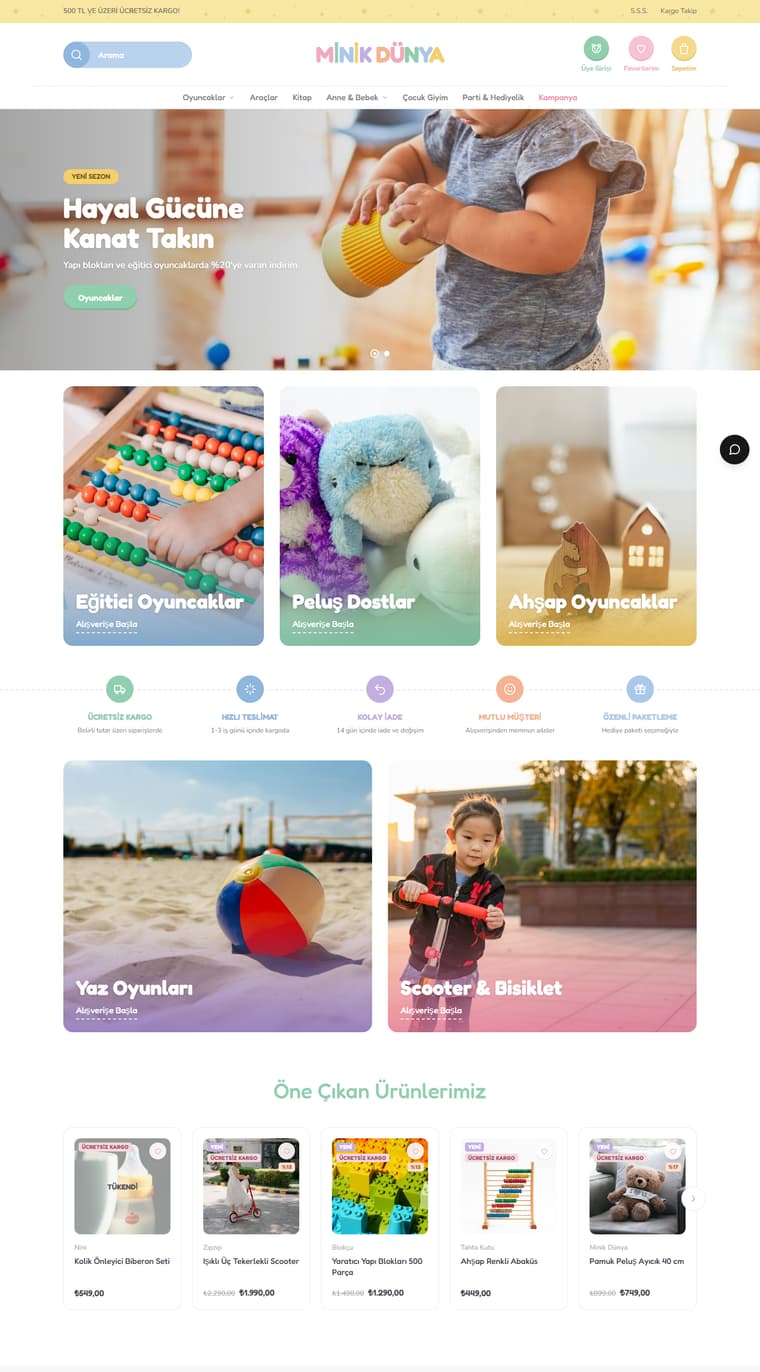Expand the Anne & Bebek menu

(357, 97)
